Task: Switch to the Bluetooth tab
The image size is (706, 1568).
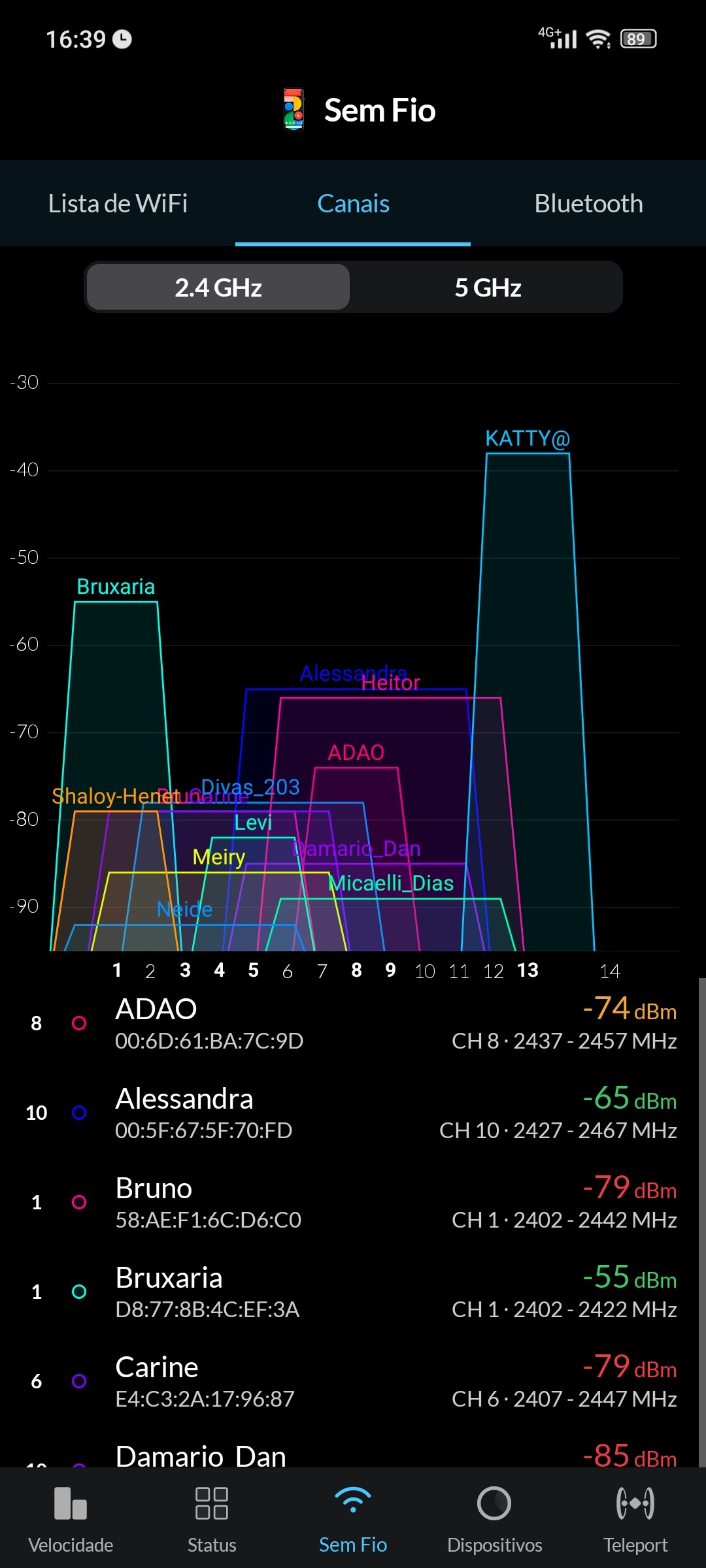Action: [x=588, y=204]
